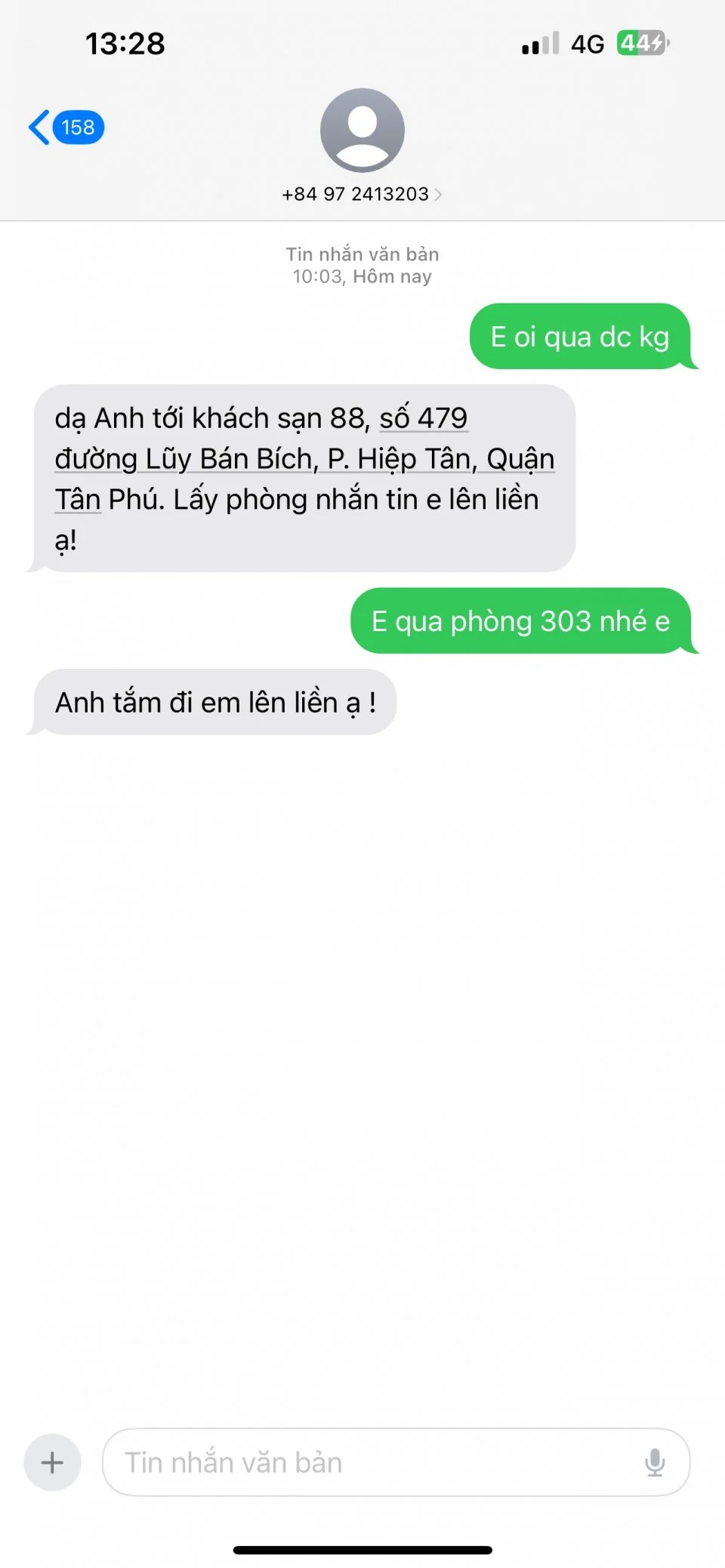725x1568 pixels.
Task: Go back to the messages list
Action: click(65, 128)
